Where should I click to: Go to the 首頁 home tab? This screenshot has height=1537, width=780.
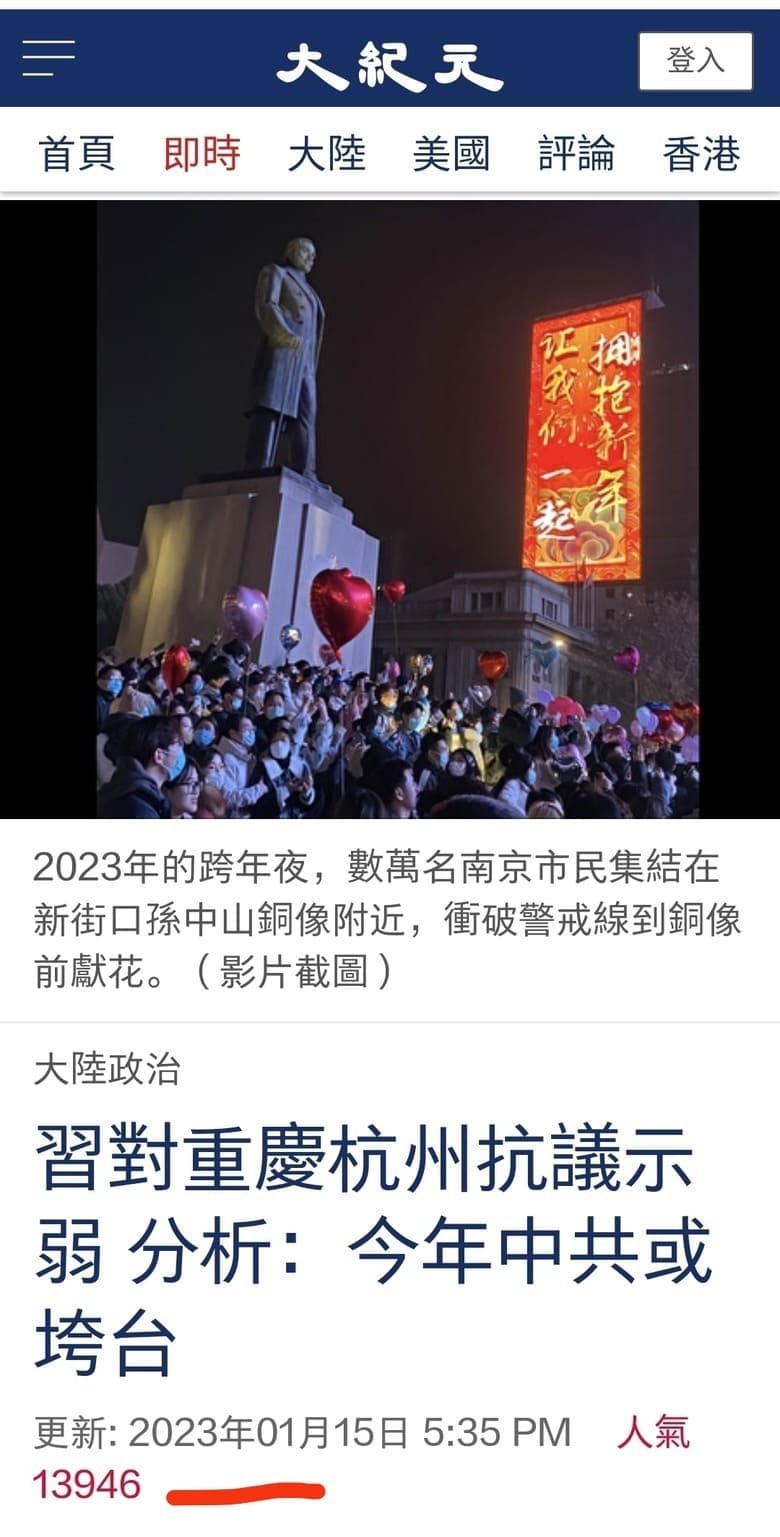point(77,155)
